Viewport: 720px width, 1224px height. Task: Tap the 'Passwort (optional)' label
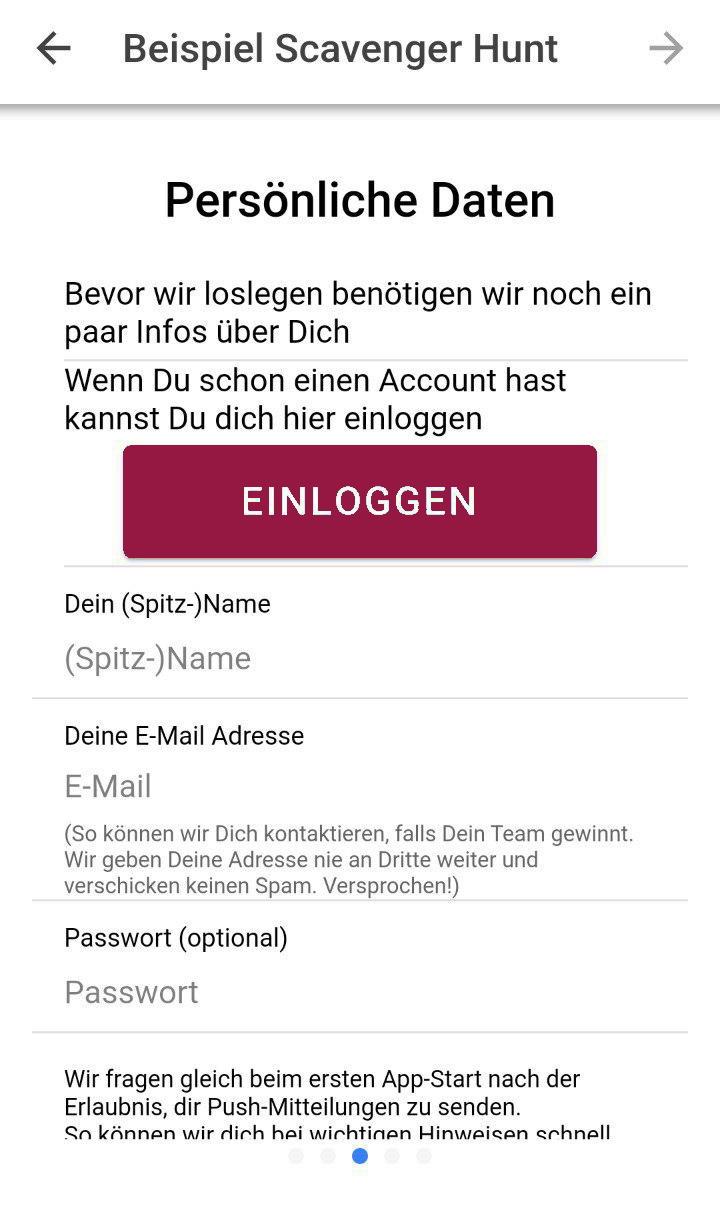click(x=175, y=938)
